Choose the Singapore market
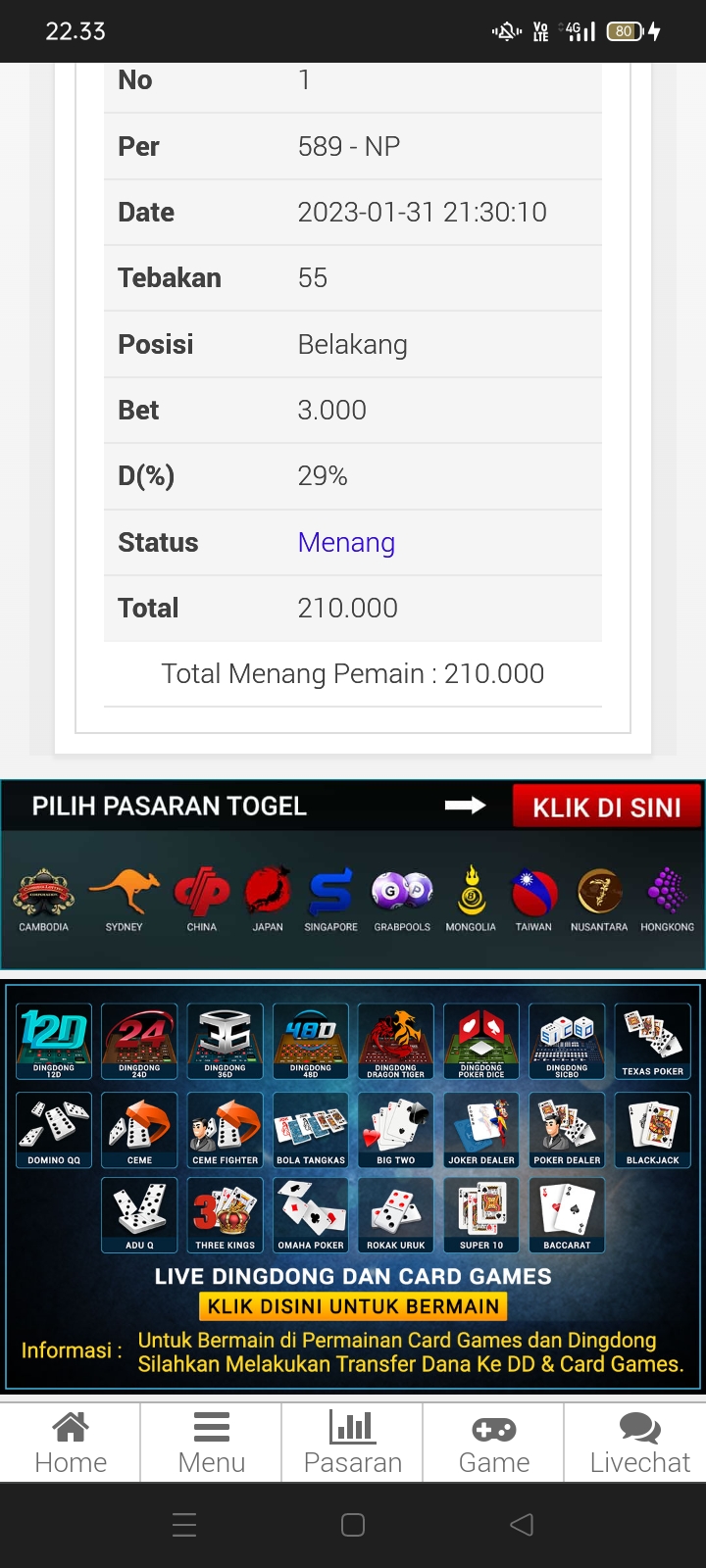Screen dimensions: 706x1568 pos(331,898)
